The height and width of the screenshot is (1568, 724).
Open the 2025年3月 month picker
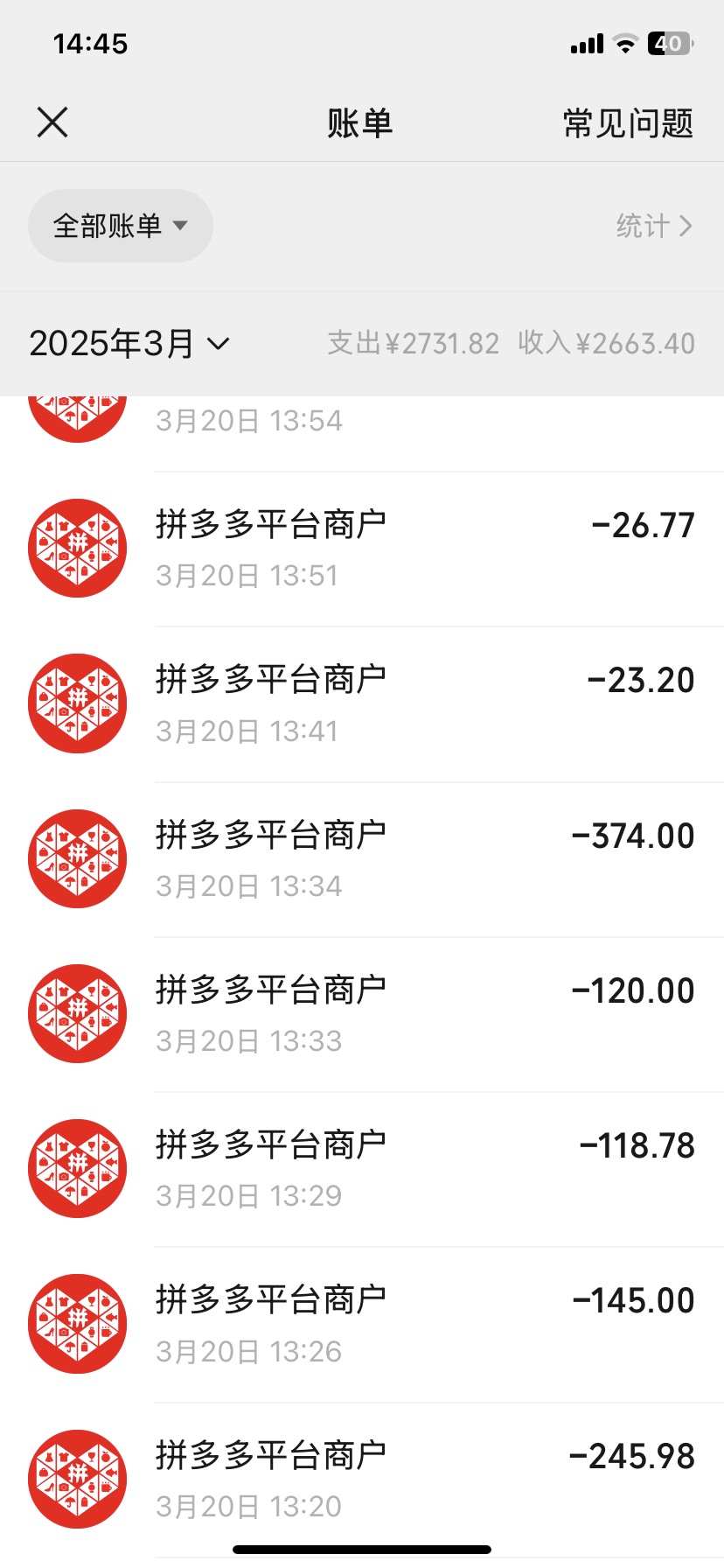(129, 343)
